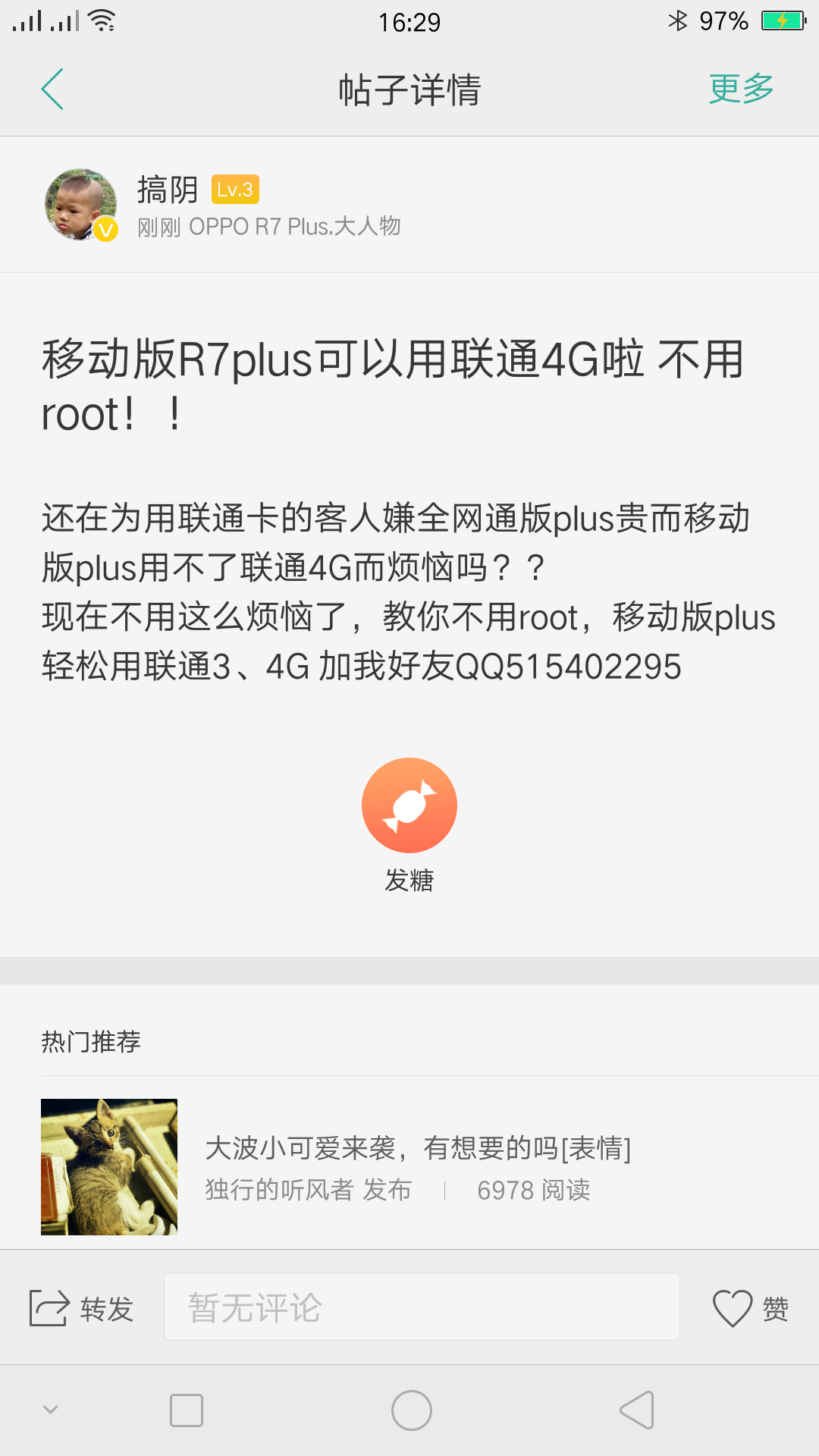Open recent apps with the square button

[x=187, y=1410]
